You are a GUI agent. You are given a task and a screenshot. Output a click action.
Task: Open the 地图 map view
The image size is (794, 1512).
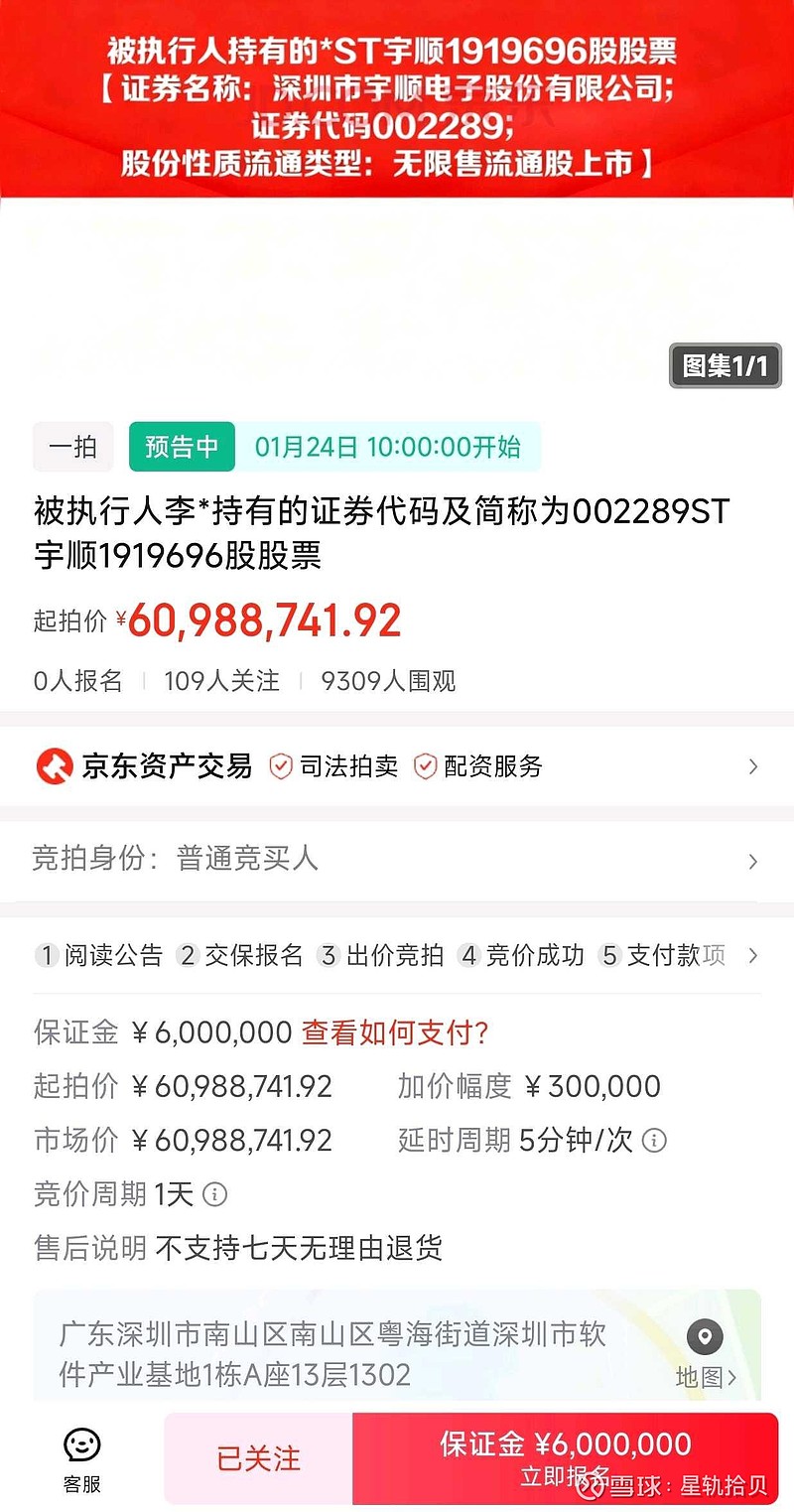[x=709, y=1377]
